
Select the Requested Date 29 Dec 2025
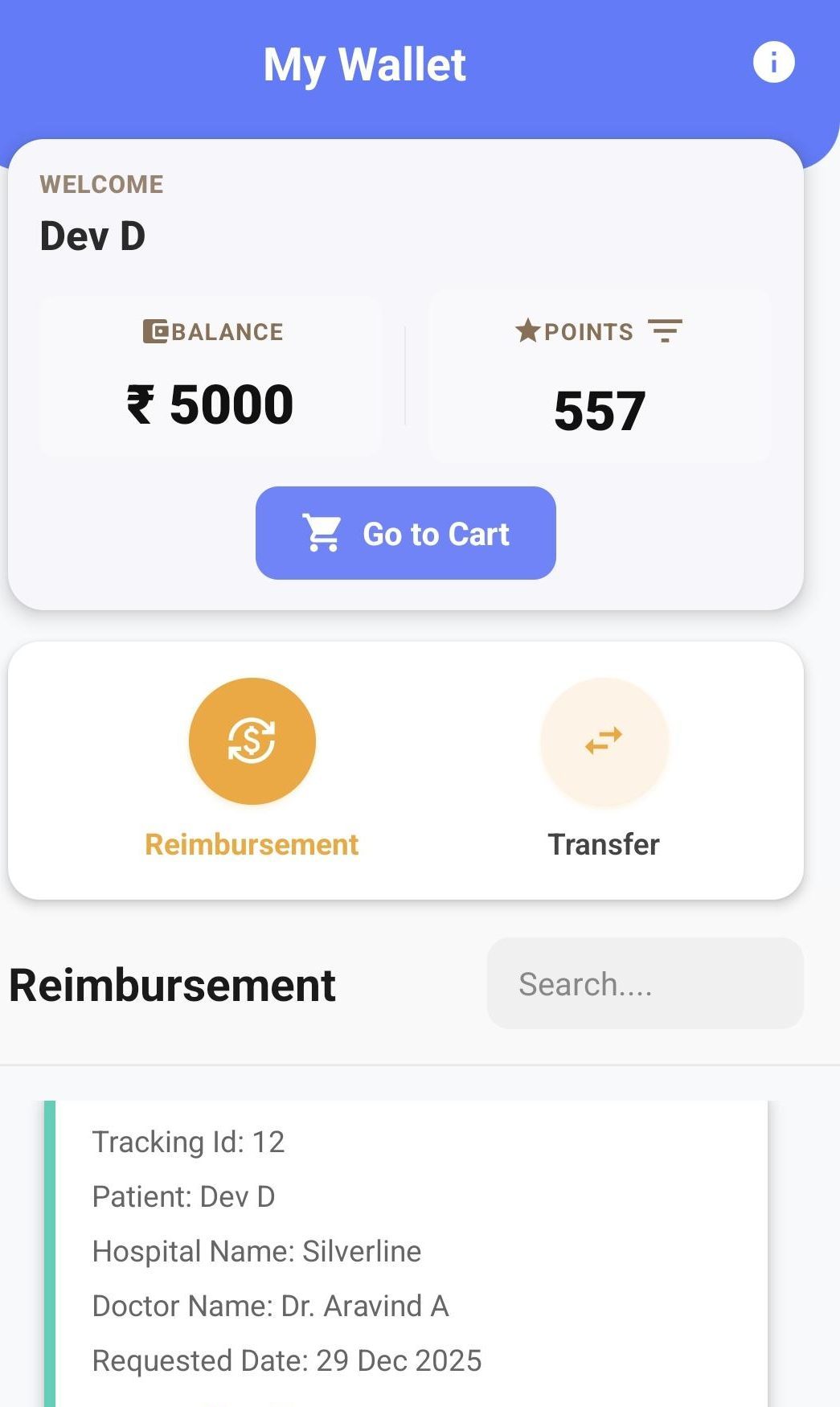(x=287, y=1360)
